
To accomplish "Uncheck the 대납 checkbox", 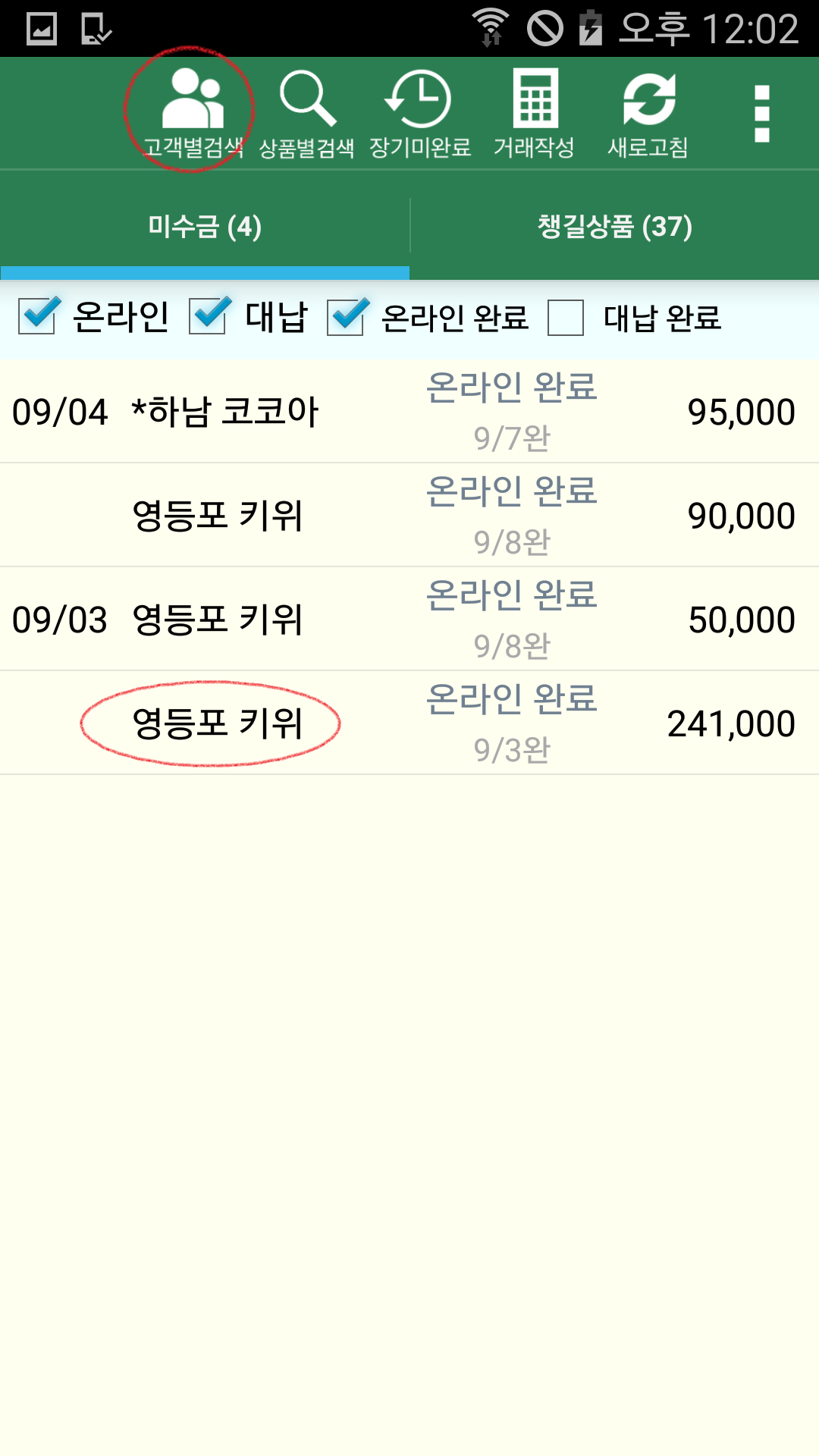I will pyautogui.click(x=208, y=317).
